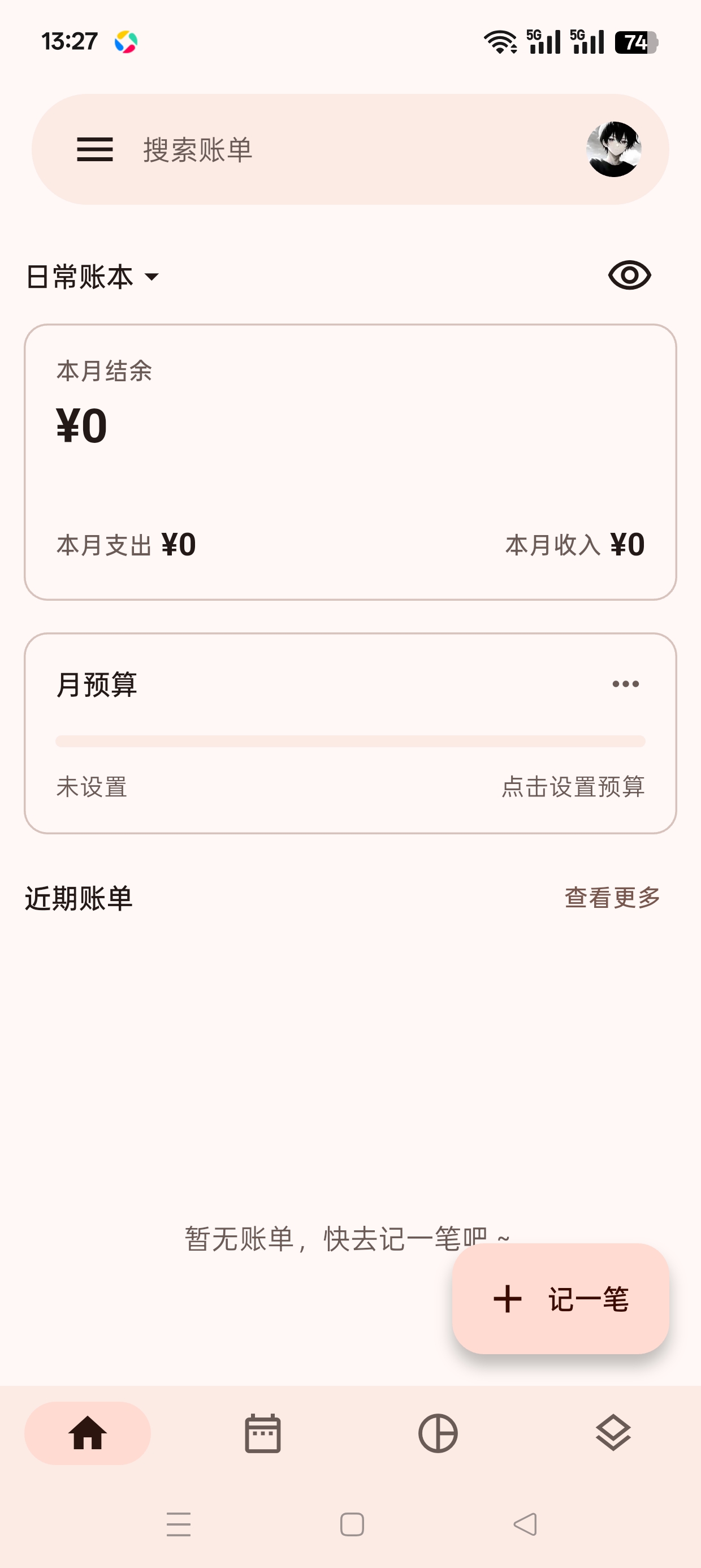Open recent apps from the navigation bar
This screenshot has width=701, height=1568.
pyautogui.click(x=179, y=1524)
